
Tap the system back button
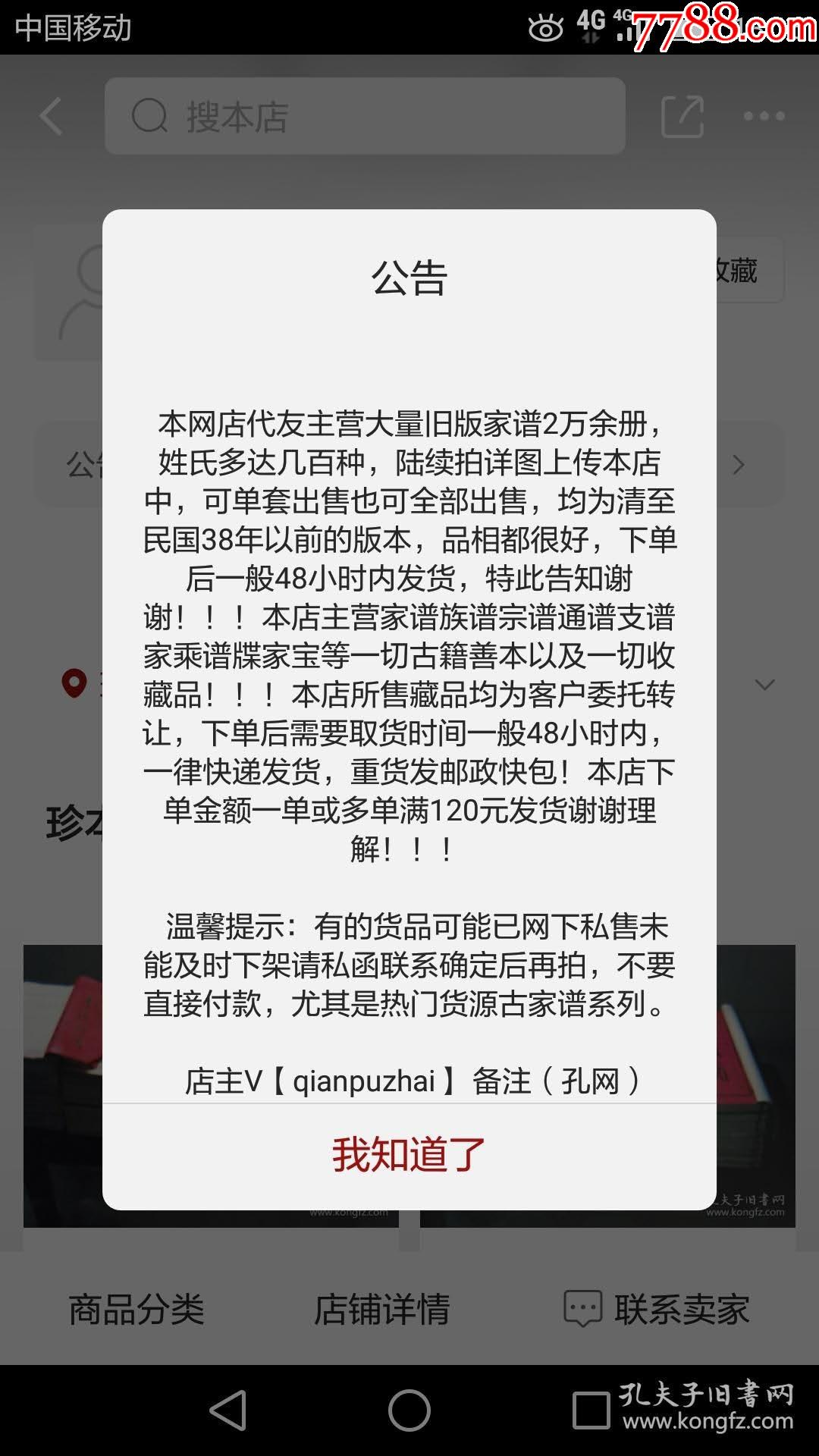coord(227,1410)
